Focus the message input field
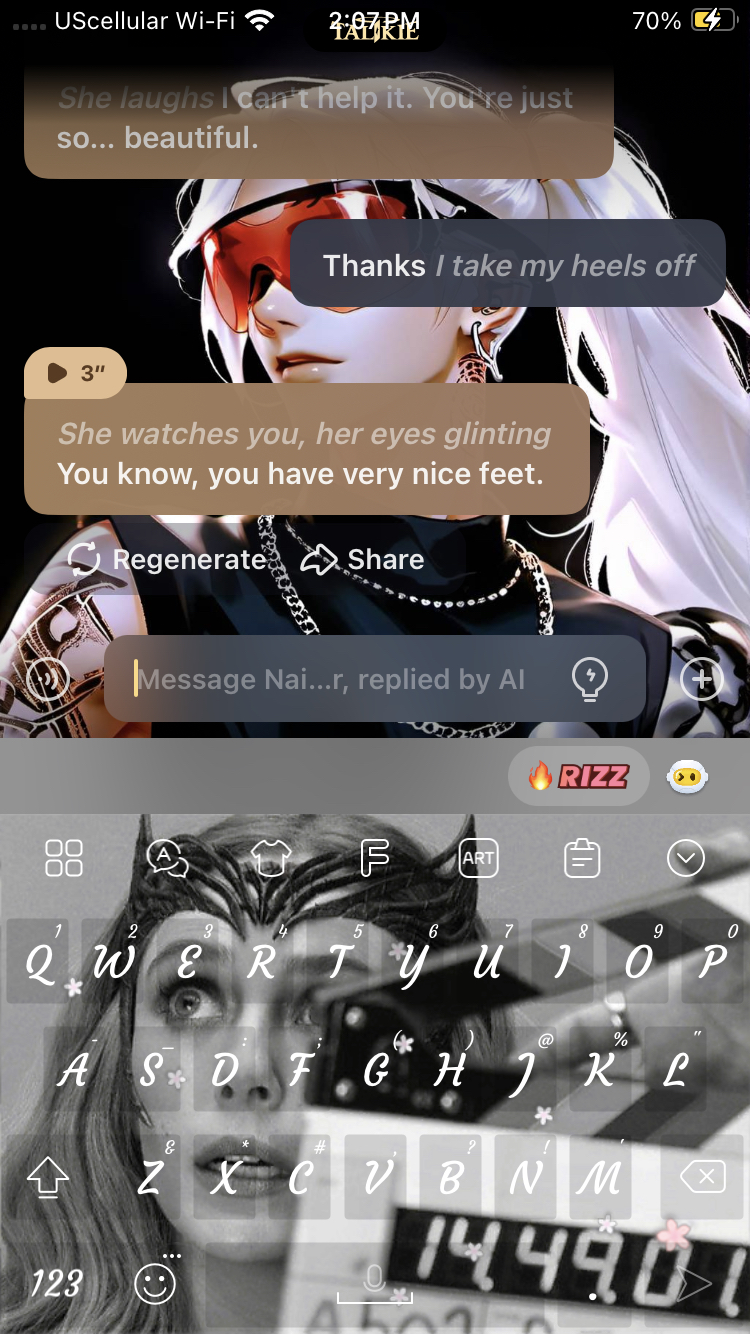 tap(340, 680)
